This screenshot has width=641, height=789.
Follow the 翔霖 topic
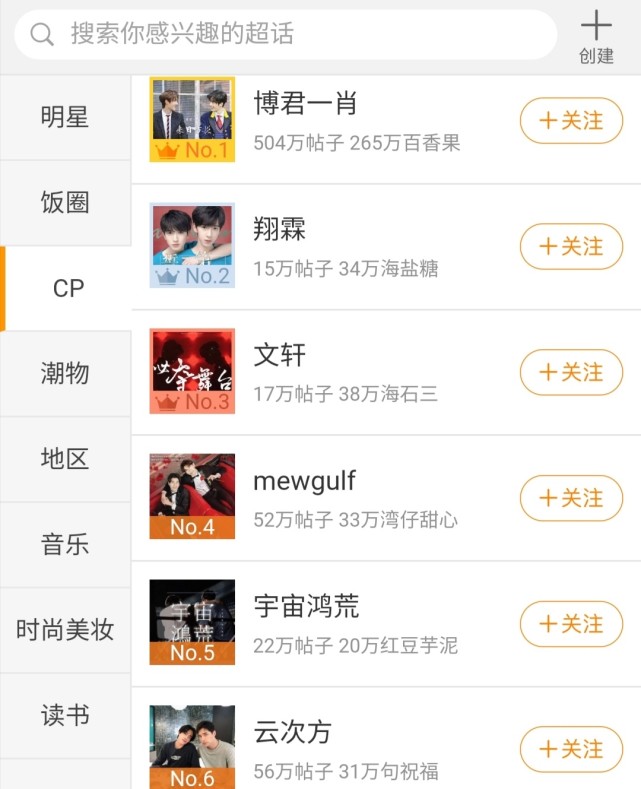pos(571,247)
